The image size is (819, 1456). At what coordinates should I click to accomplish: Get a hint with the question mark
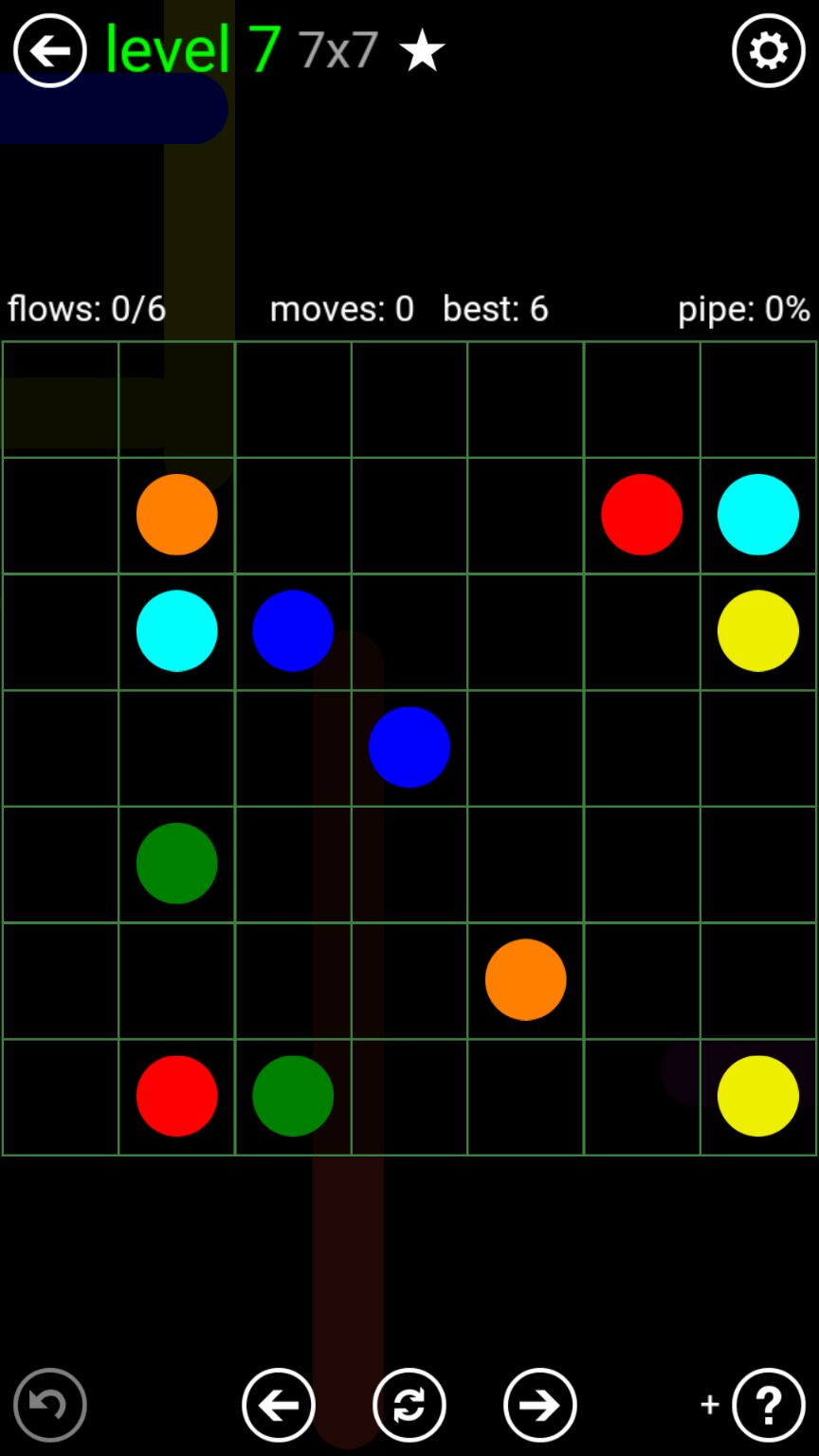point(768,1404)
